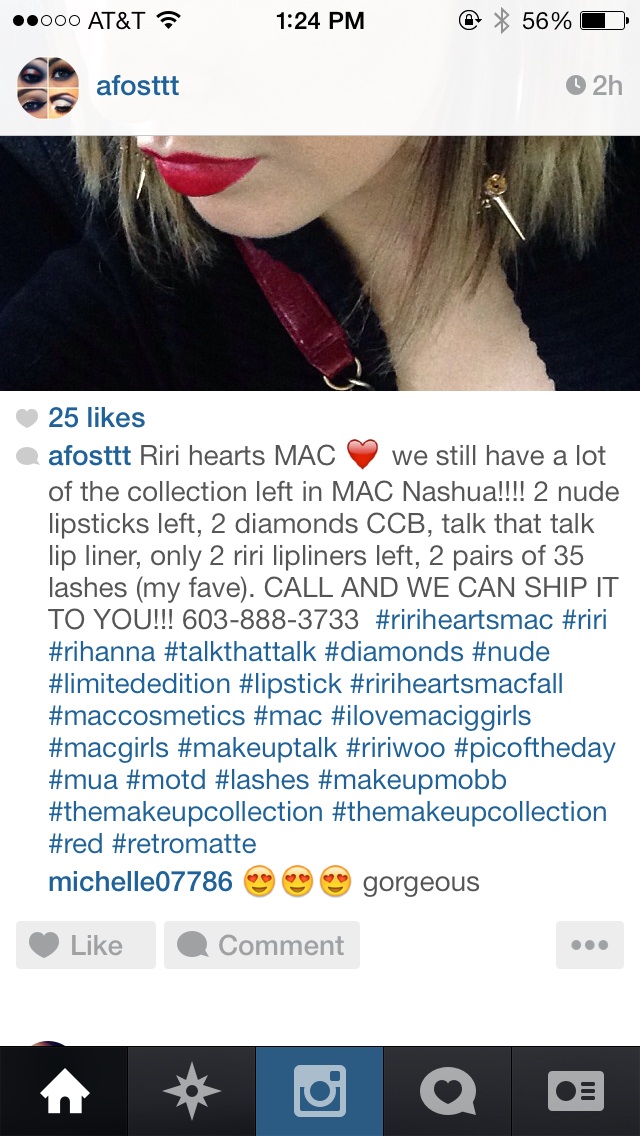Image resolution: width=640 pixels, height=1136 pixels.
Task: Comment on this post
Action: click(262, 945)
